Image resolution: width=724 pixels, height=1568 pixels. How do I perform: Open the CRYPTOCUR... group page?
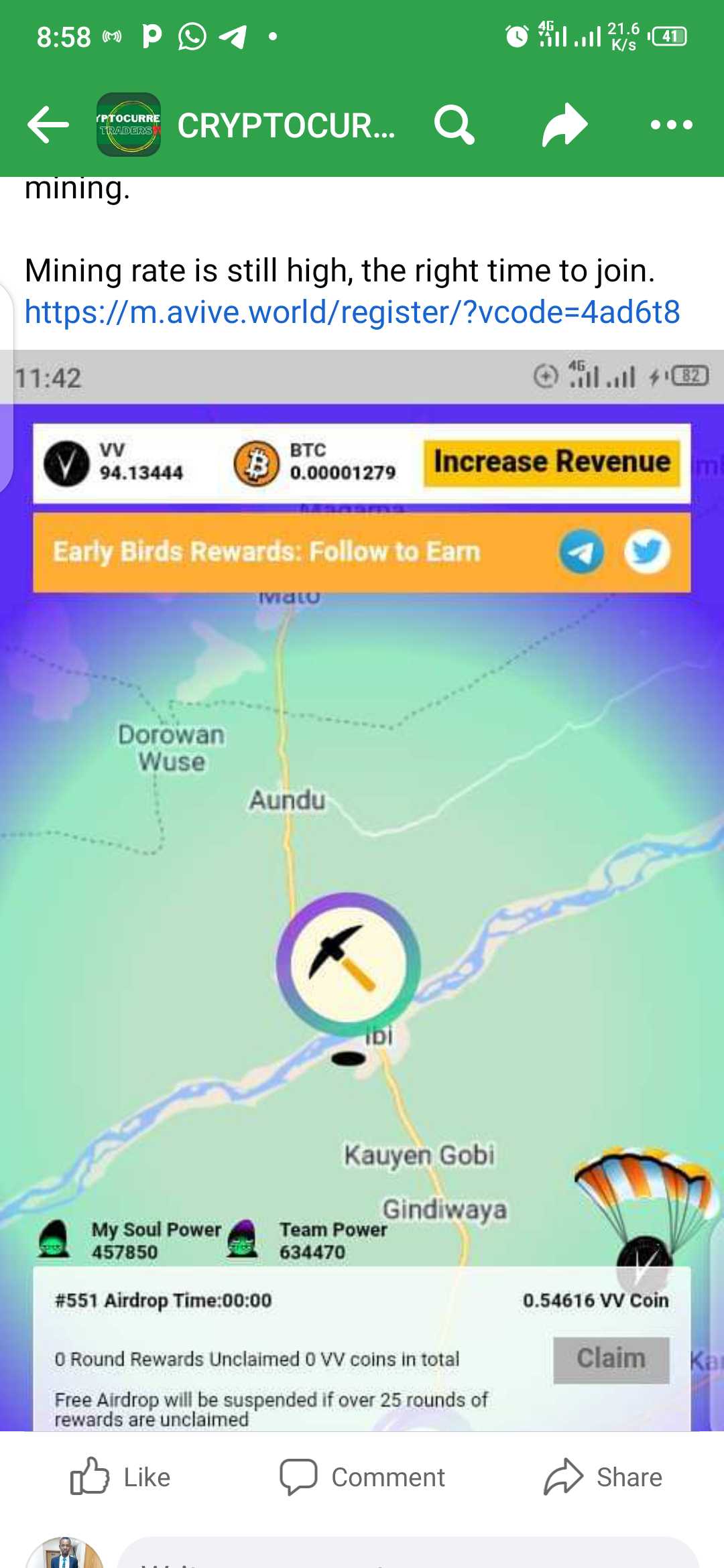point(286,126)
